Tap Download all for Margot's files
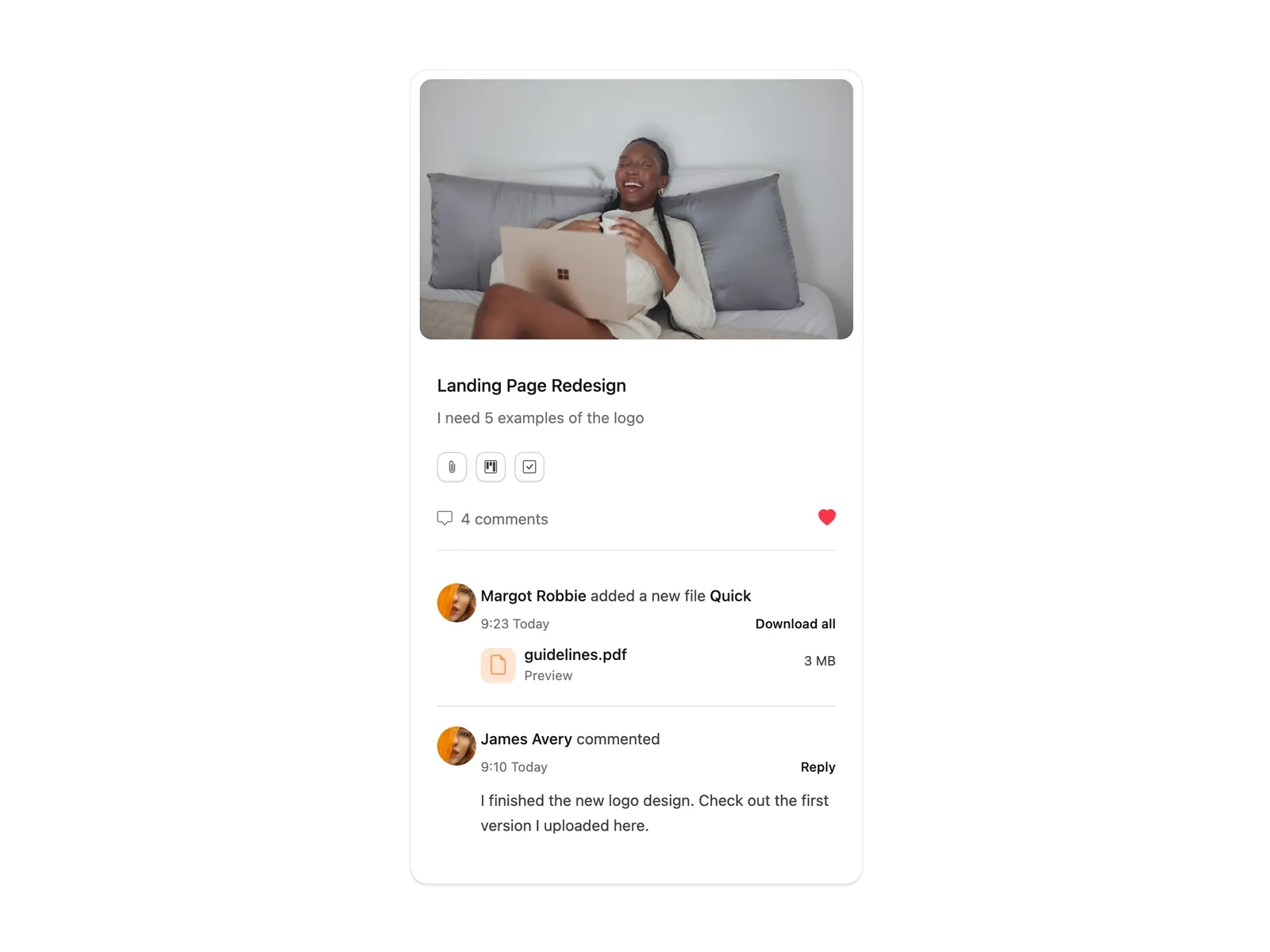 click(x=795, y=624)
